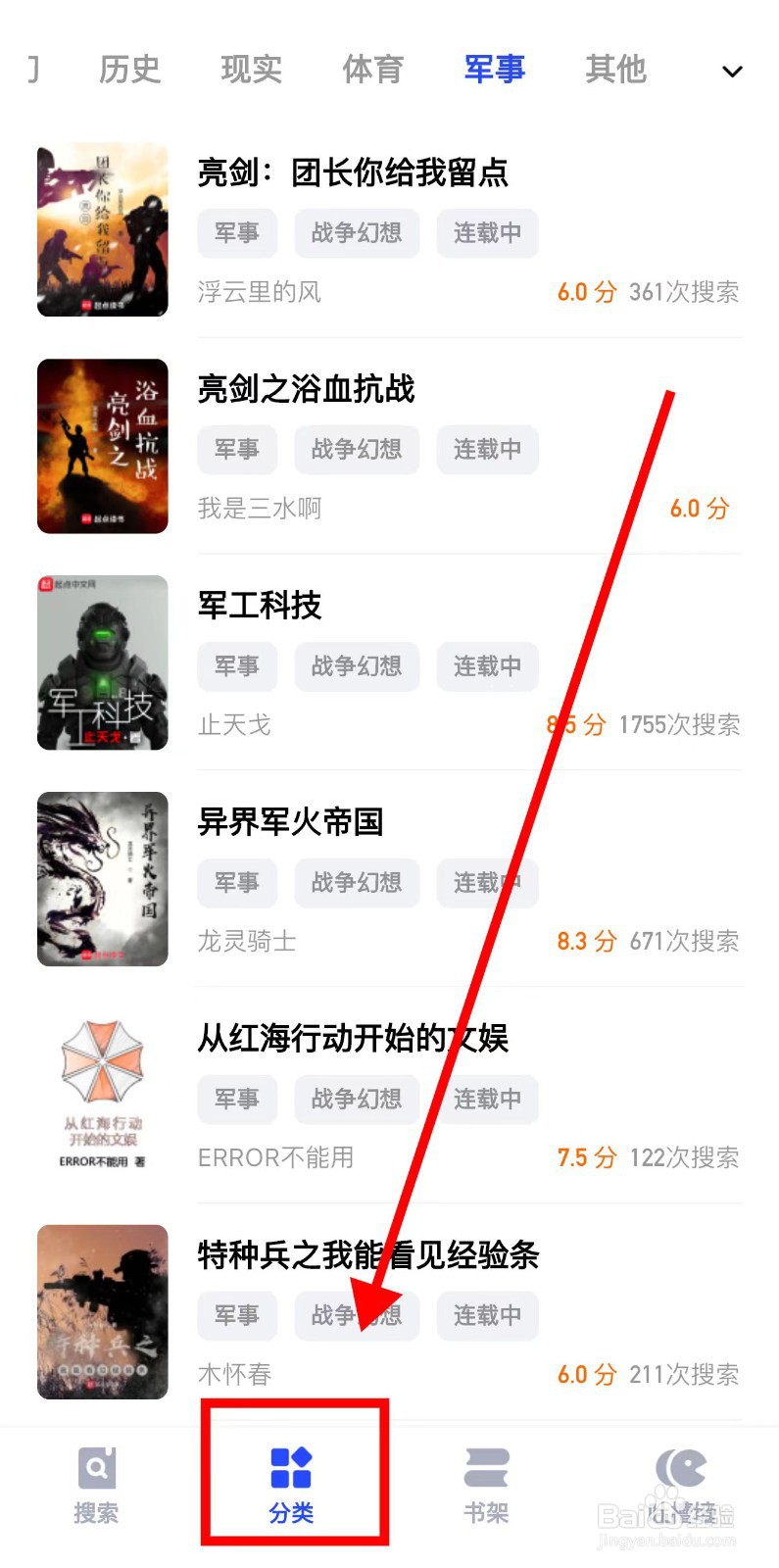Open the magnifier icon above 搜索
The height and width of the screenshot is (1568, 779).
point(95,1467)
